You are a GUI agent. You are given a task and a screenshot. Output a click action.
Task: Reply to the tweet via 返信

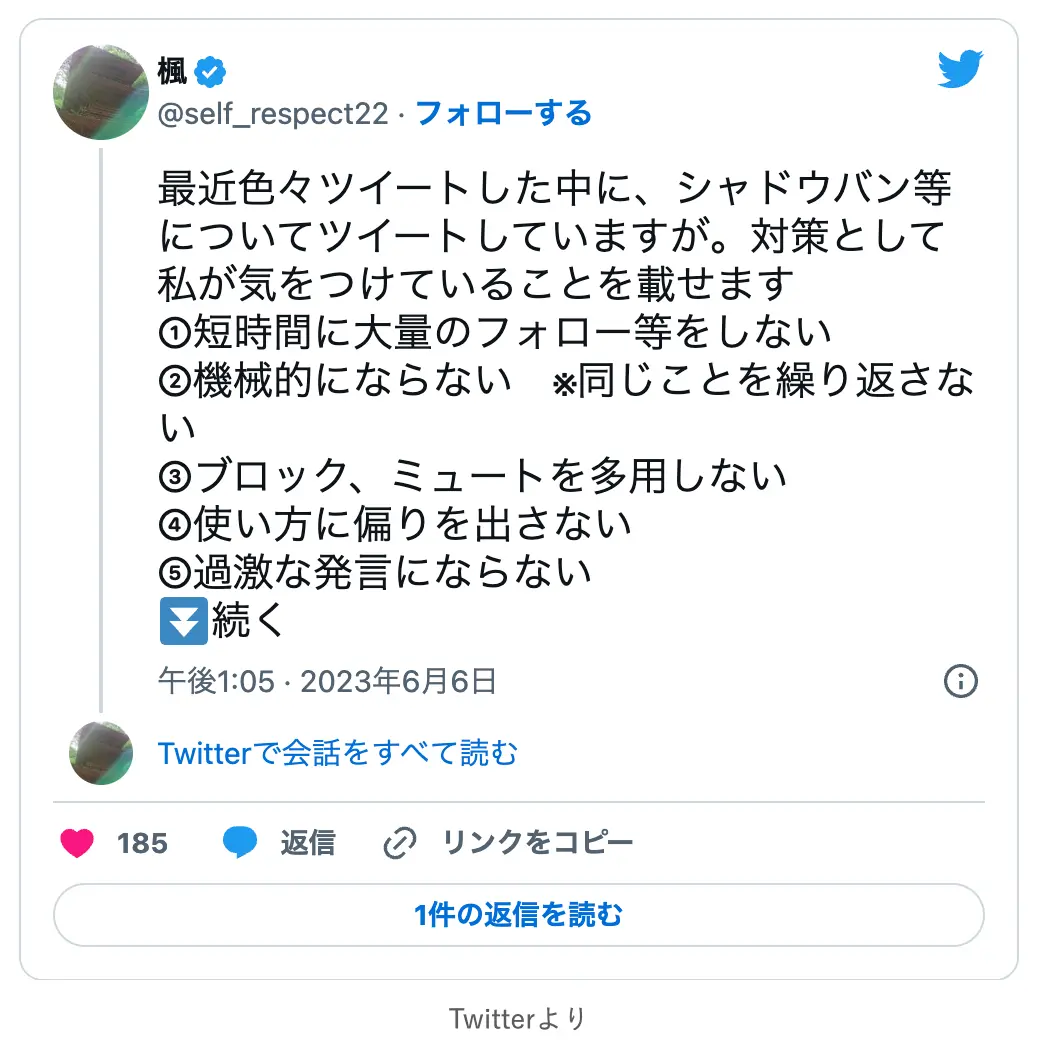point(279,843)
